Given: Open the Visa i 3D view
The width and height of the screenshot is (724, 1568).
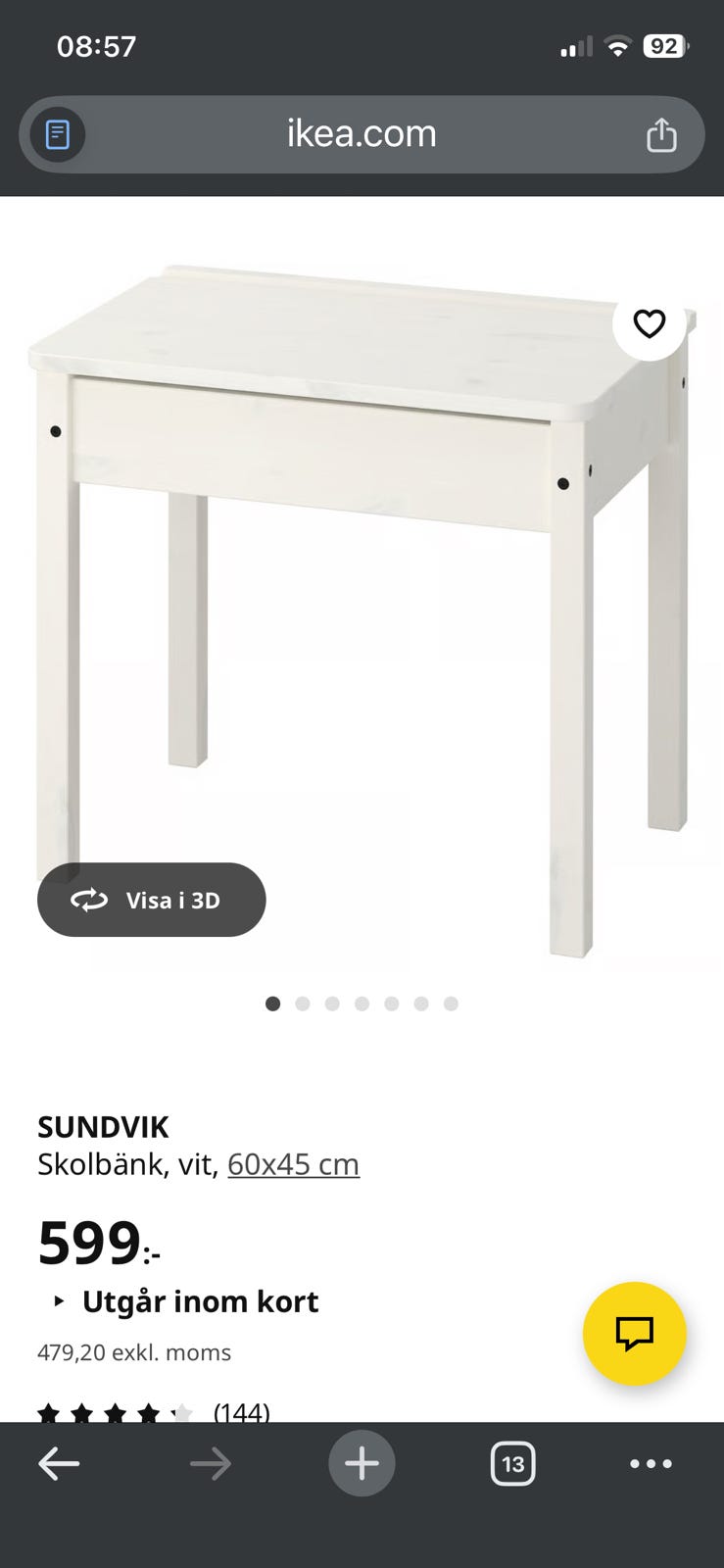Looking at the screenshot, I should (x=152, y=900).
